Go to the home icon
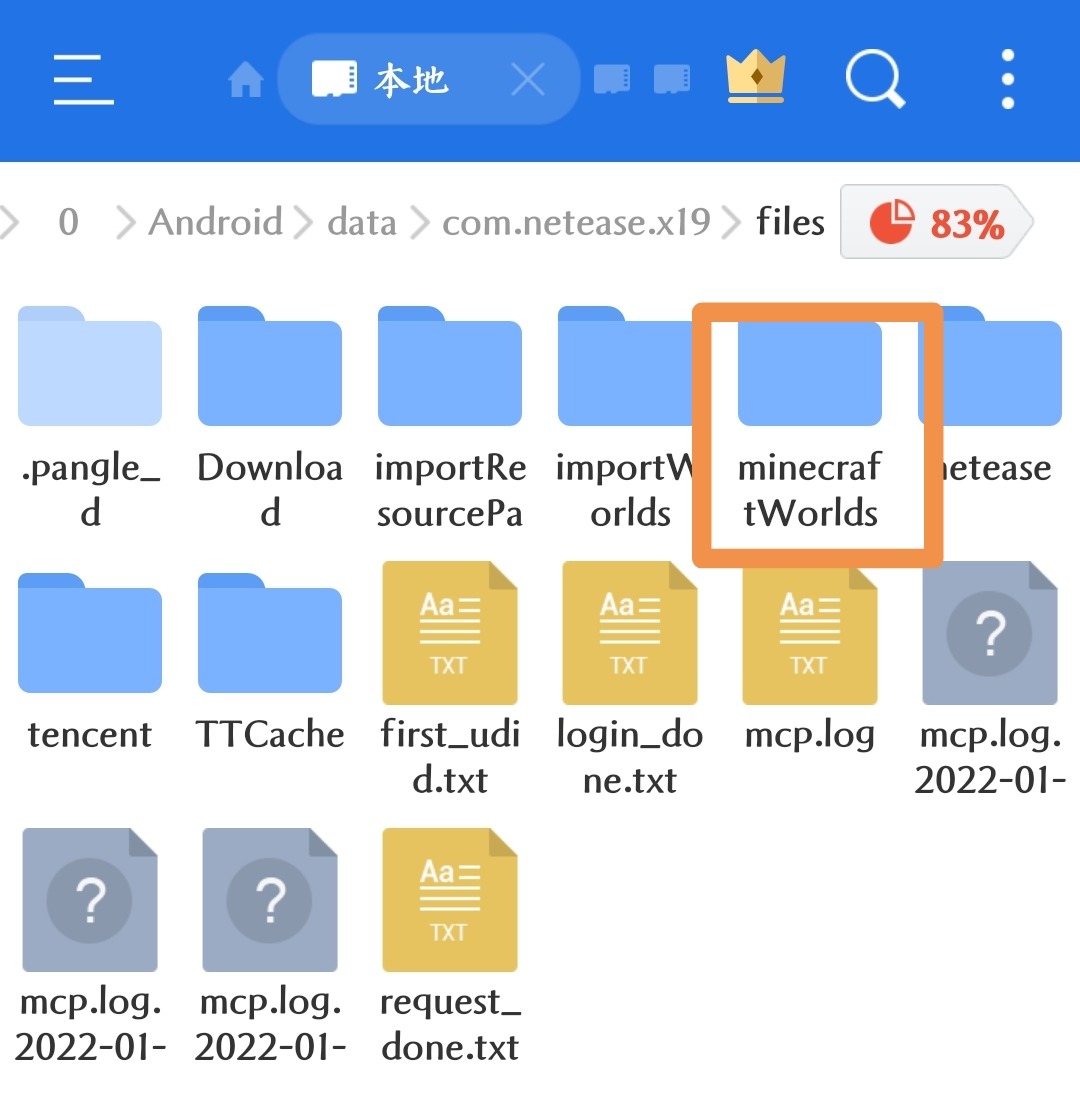1080x1118 pixels. 246,80
